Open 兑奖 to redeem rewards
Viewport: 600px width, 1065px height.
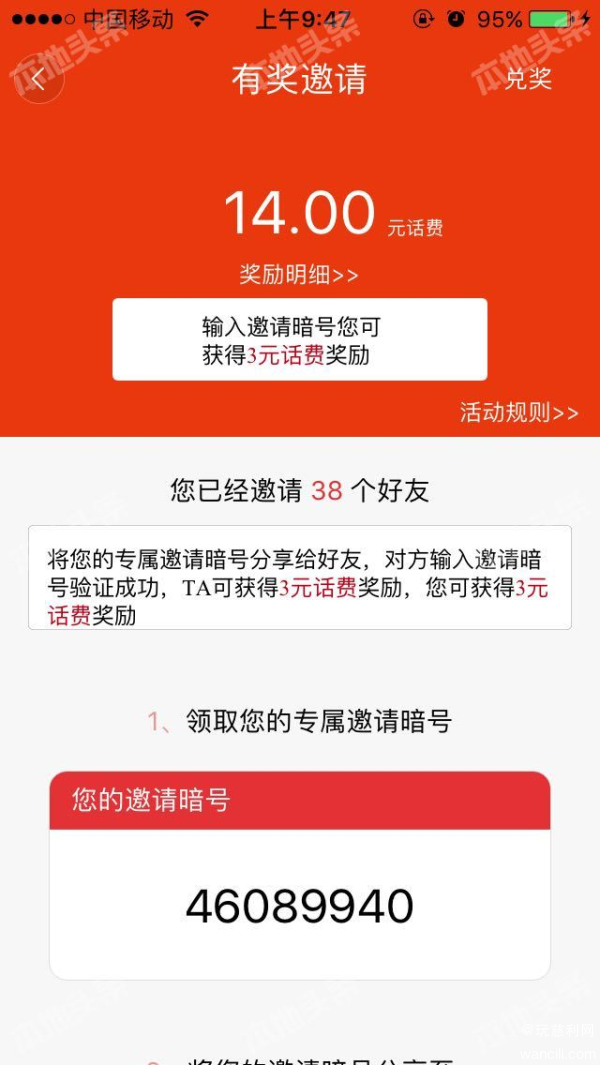click(x=527, y=79)
